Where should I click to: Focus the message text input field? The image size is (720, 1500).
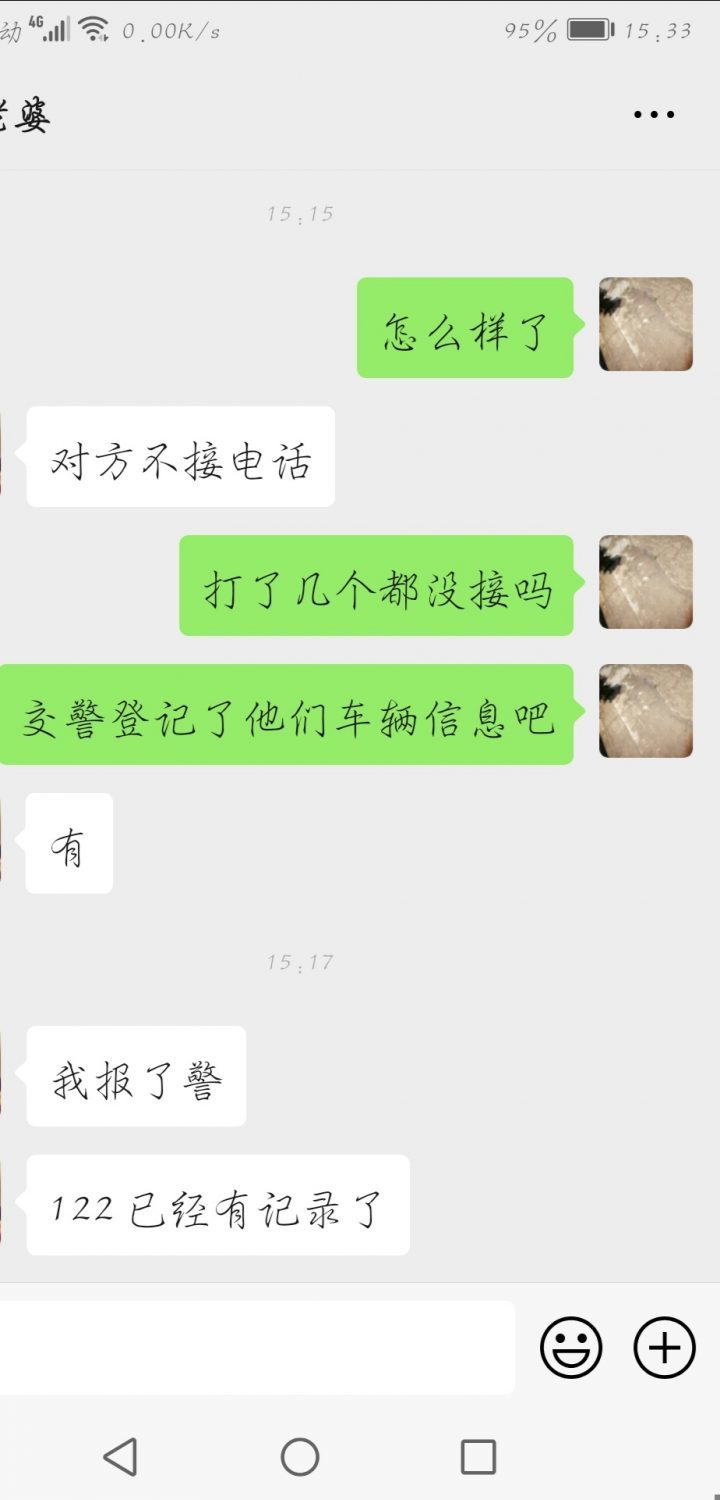point(255,1347)
